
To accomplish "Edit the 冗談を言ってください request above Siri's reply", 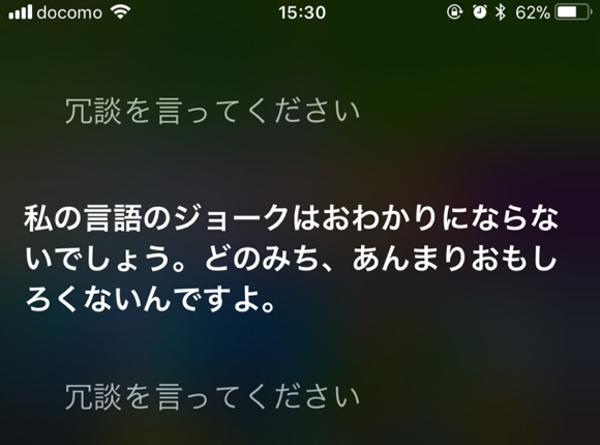I will click(x=212, y=110).
